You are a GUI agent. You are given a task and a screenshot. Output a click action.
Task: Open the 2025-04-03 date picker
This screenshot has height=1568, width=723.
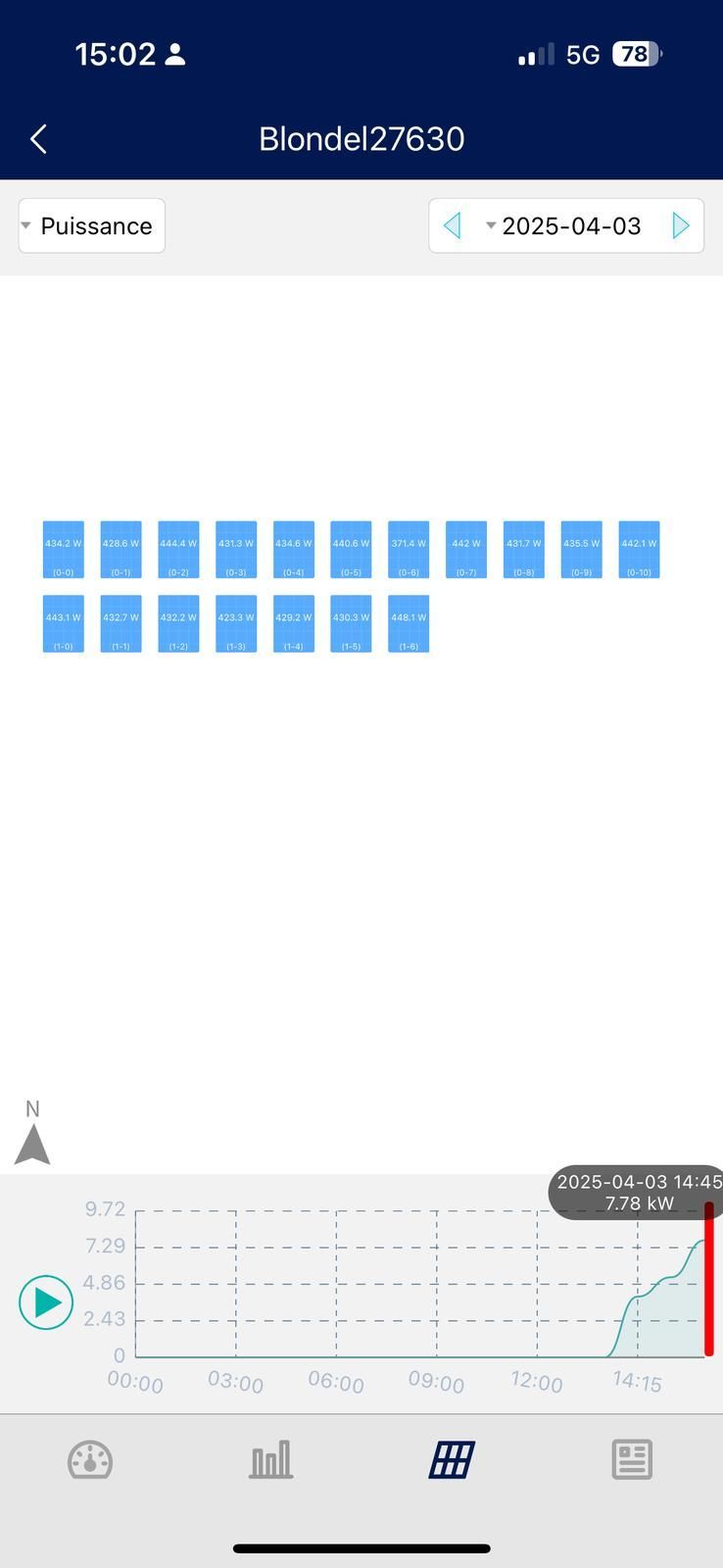click(x=566, y=226)
